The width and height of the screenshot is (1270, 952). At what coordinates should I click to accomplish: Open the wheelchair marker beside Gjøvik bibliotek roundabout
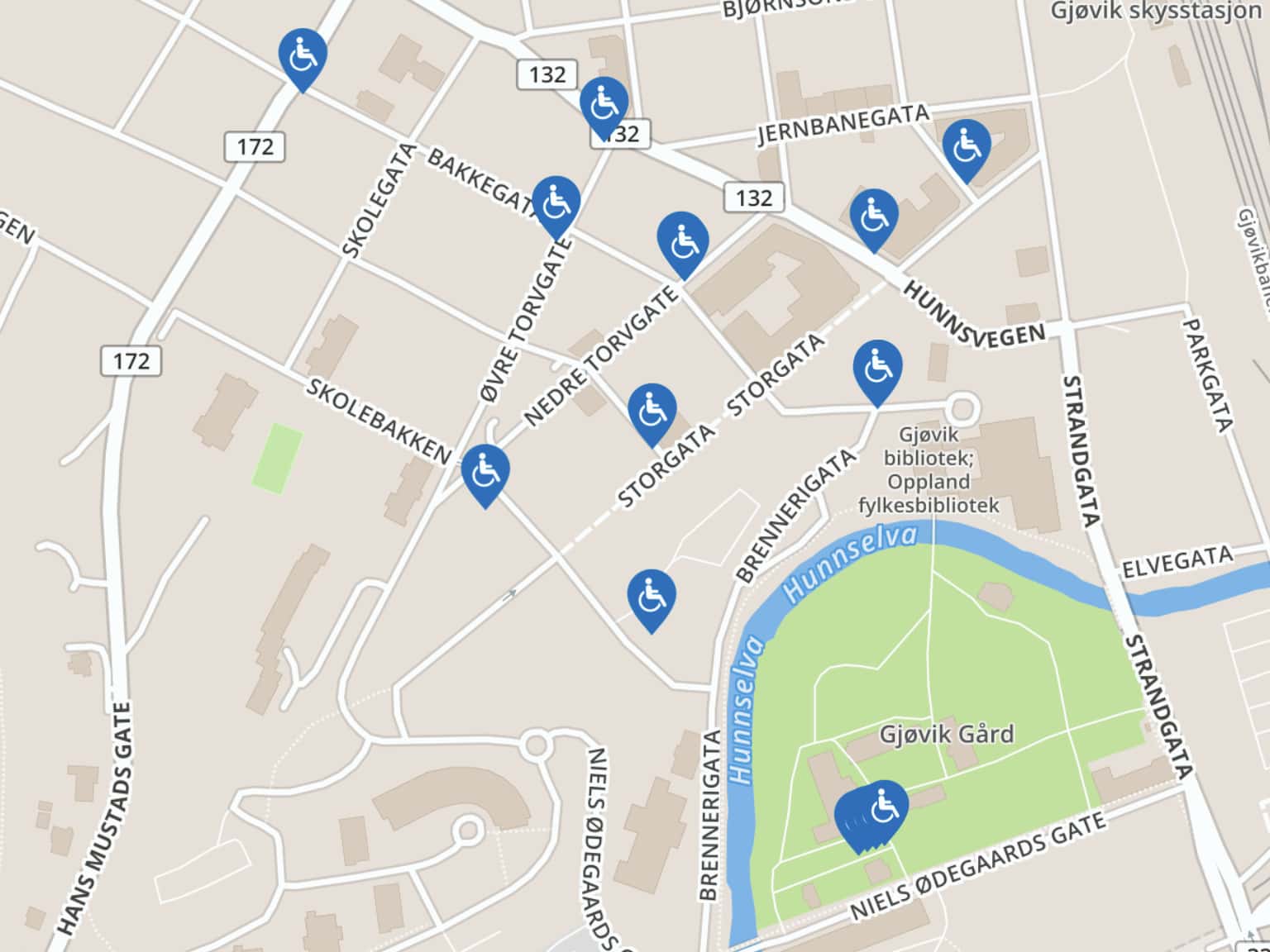[877, 369]
